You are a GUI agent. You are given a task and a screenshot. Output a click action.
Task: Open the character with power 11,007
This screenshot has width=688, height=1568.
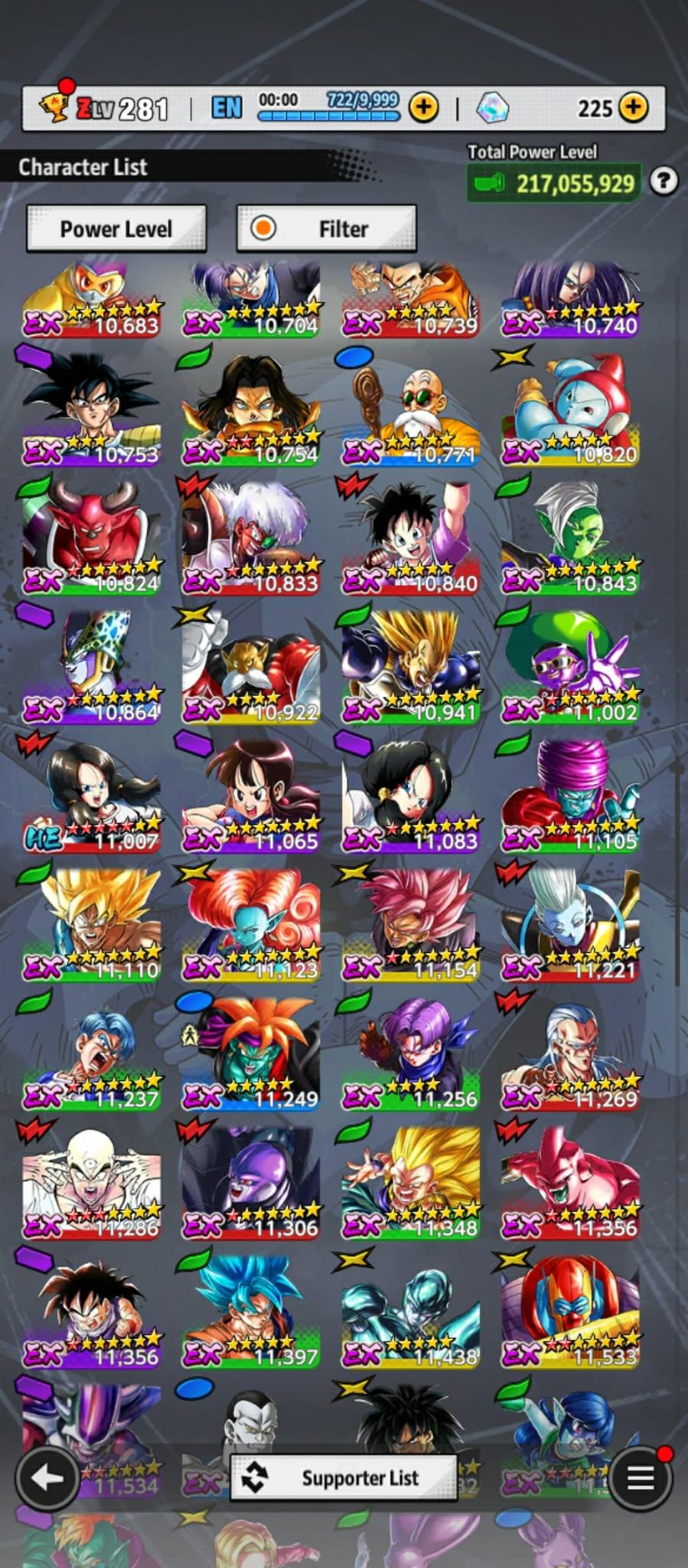pos(92,795)
